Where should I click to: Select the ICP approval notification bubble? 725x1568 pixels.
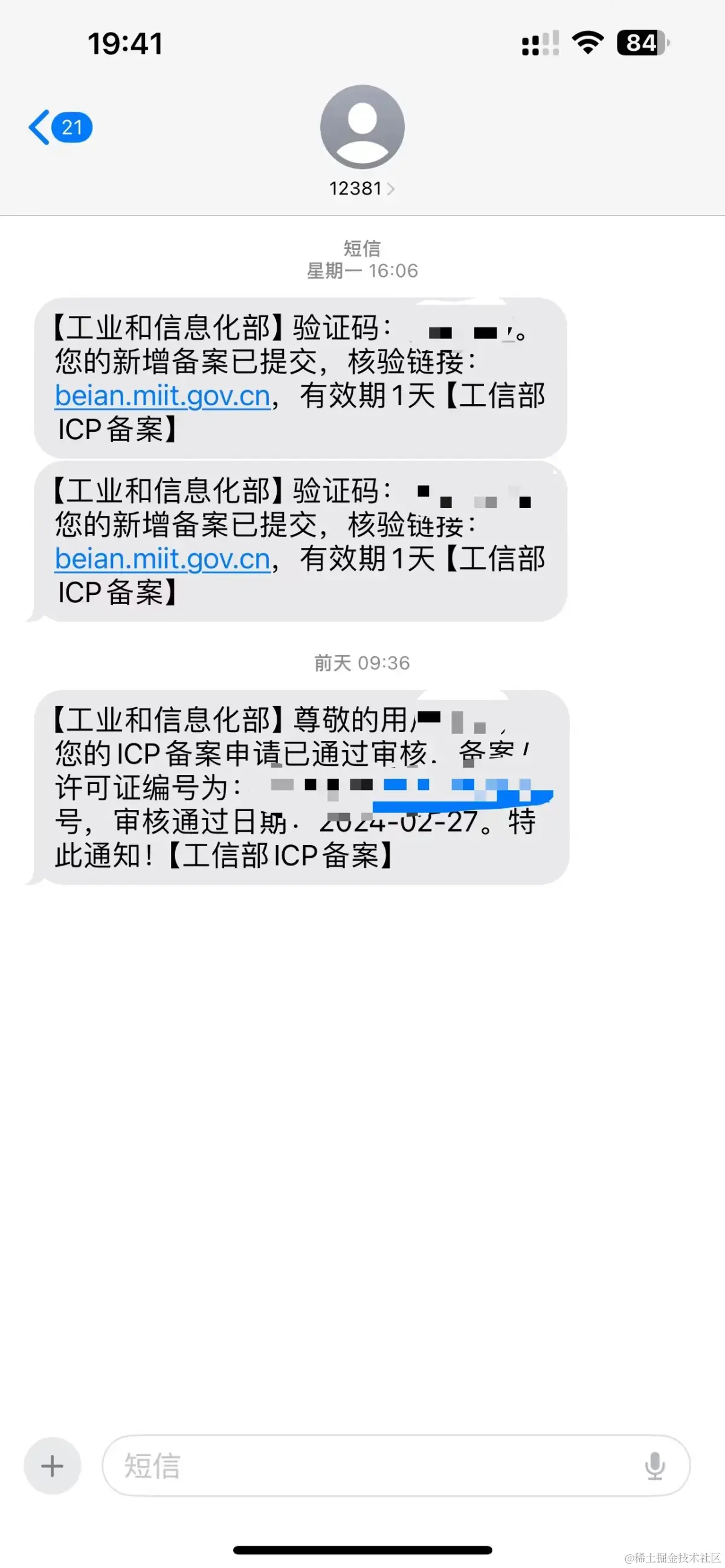click(292, 785)
